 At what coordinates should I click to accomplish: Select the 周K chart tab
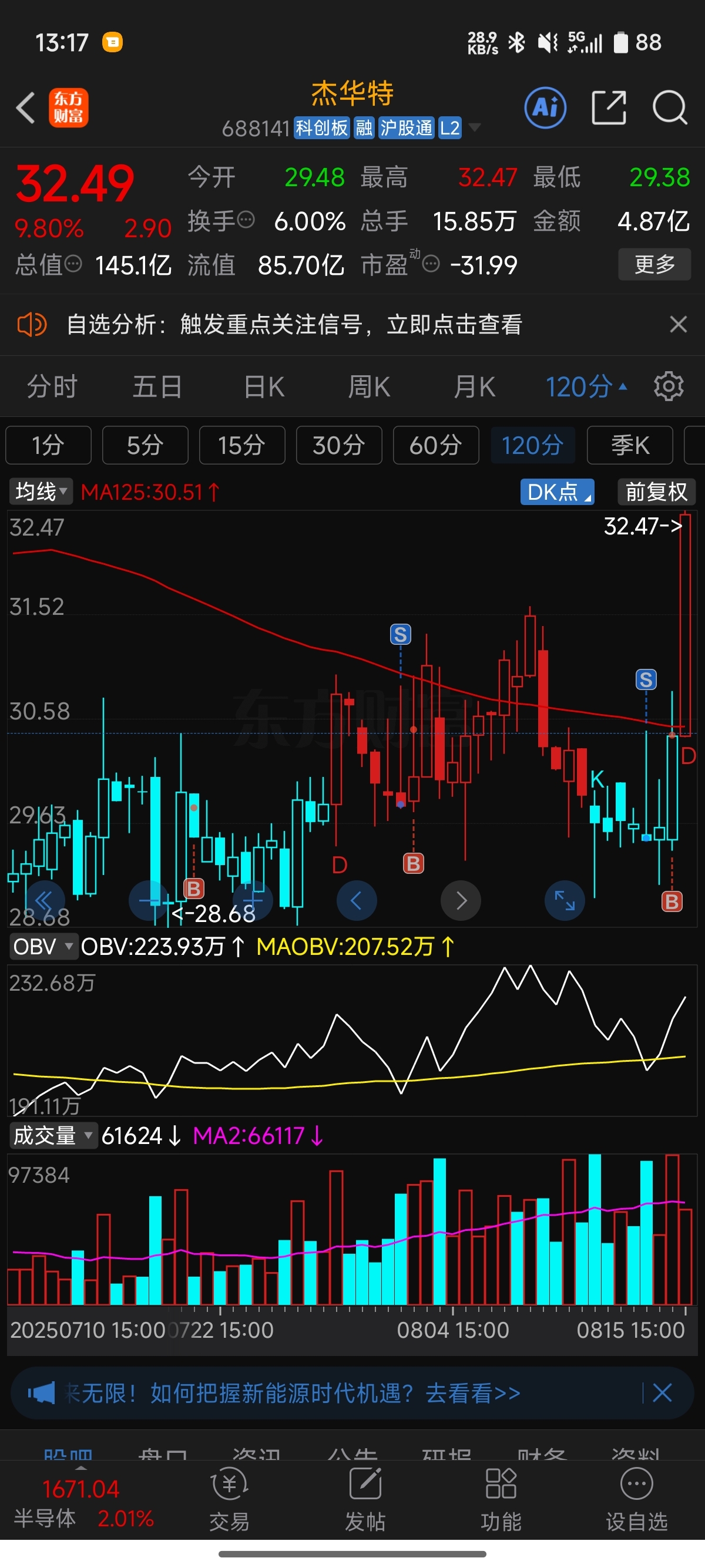tap(369, 387)
